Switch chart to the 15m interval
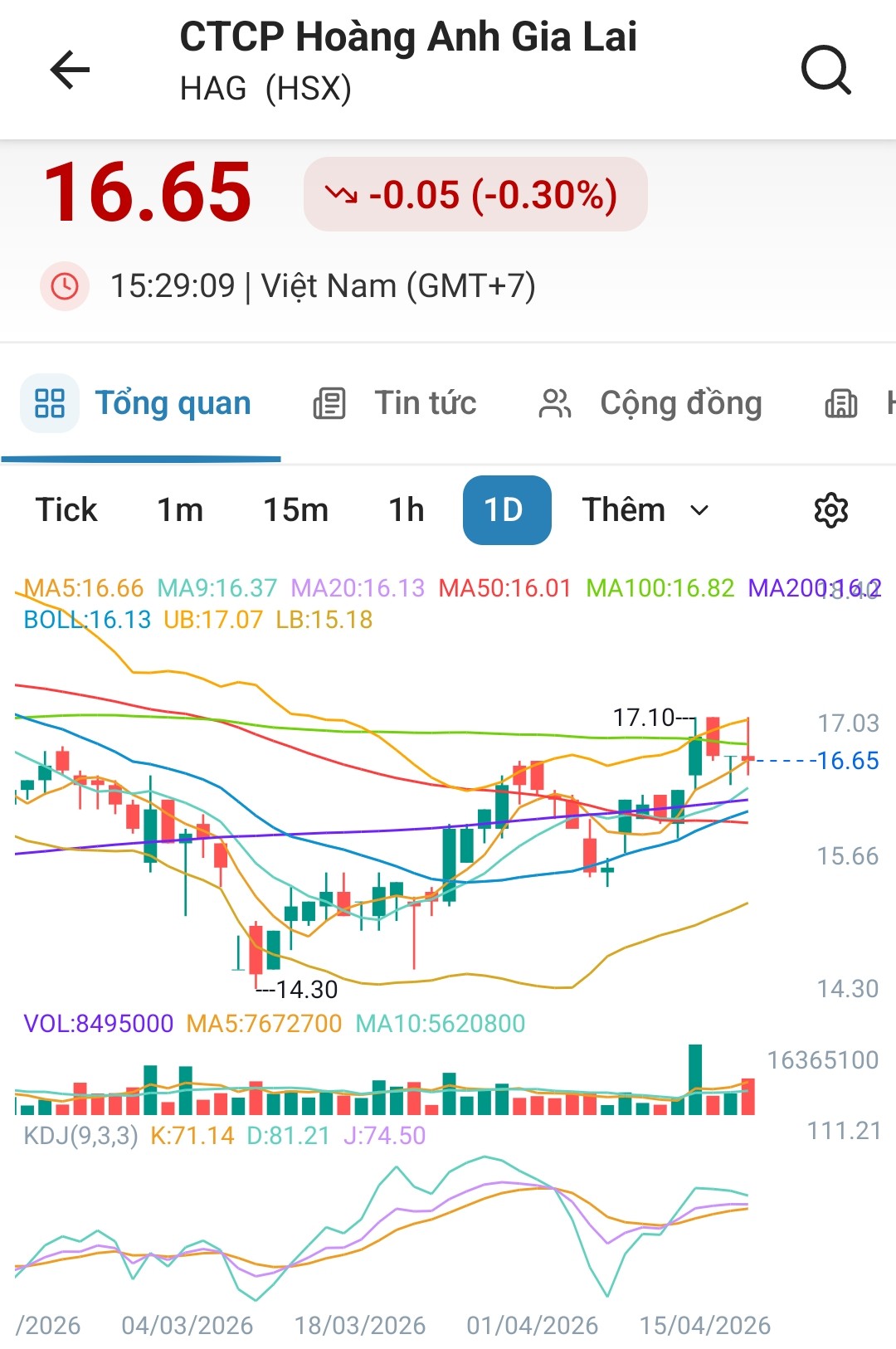This screenshot has height=1349, width=896. [x=295, y=509]
